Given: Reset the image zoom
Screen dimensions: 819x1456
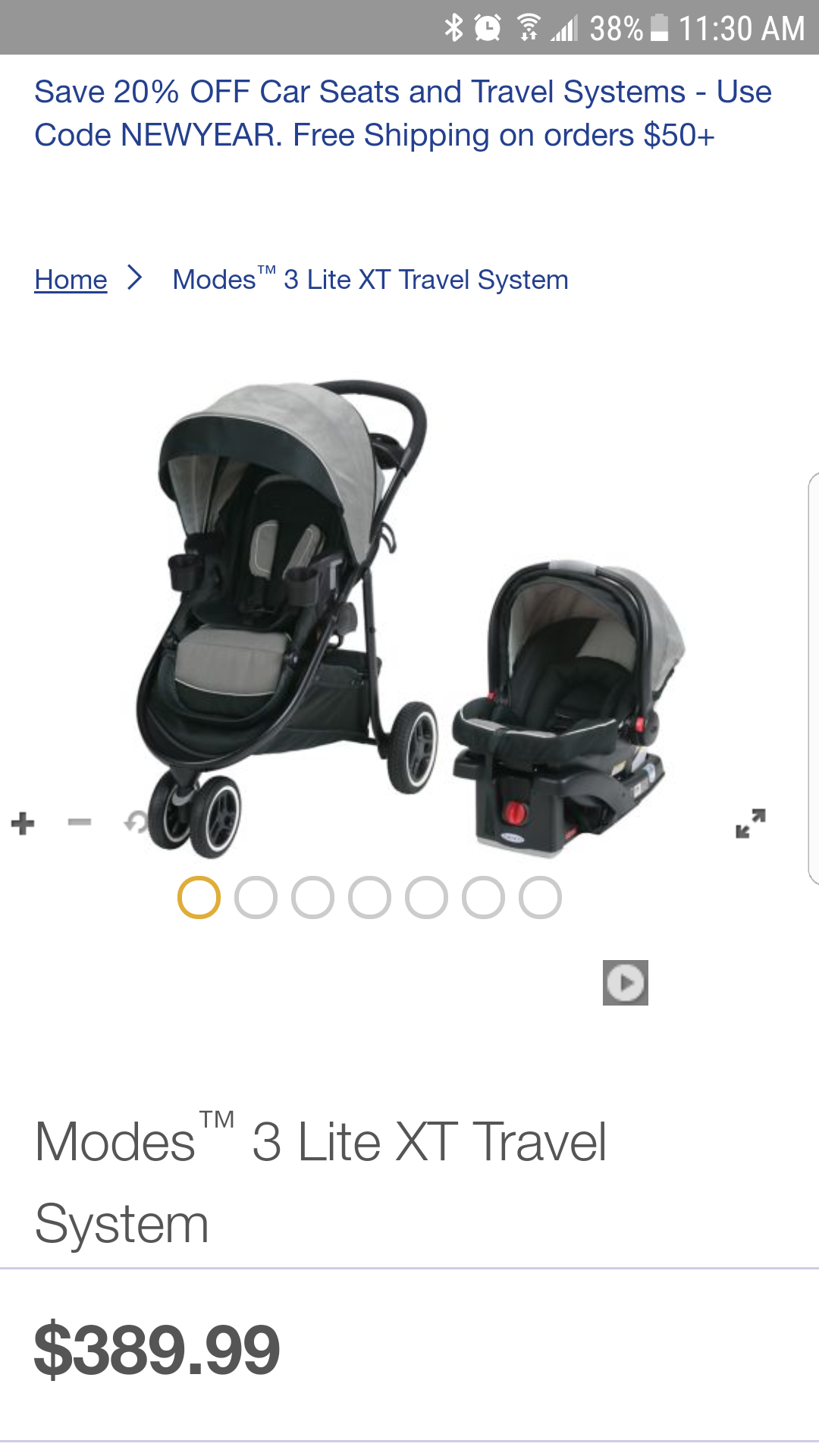Looking at the screenshot, I should [136, 822].
